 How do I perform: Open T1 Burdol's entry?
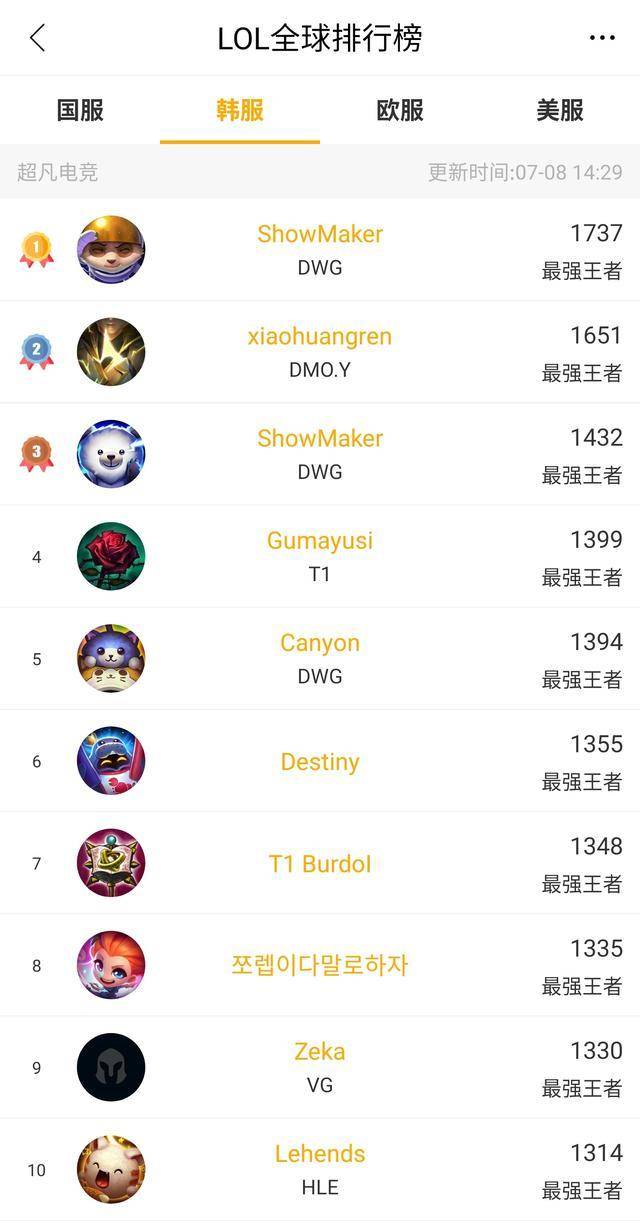tap(320, 863)
